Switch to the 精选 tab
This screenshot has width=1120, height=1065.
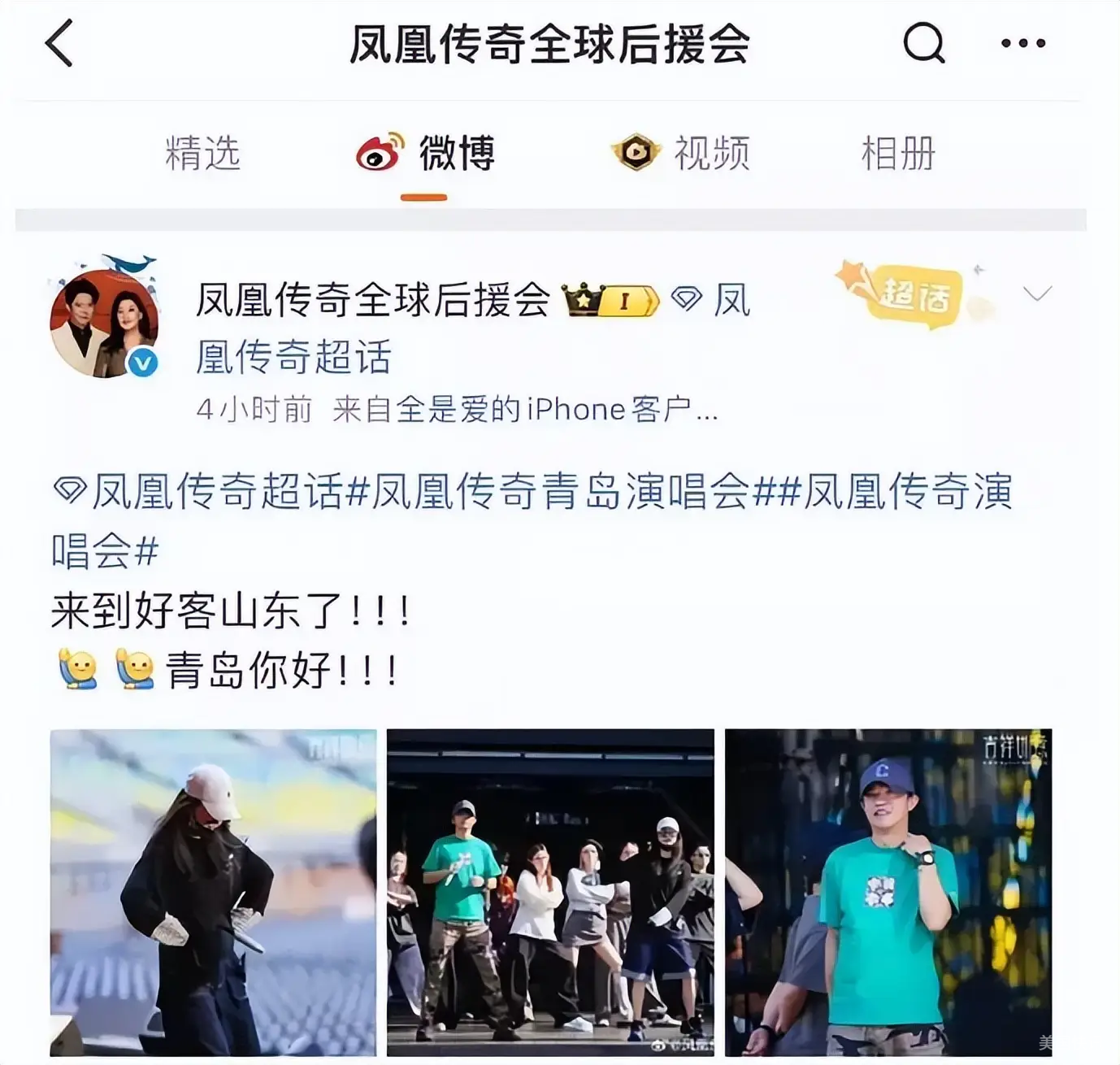point(202,153)
